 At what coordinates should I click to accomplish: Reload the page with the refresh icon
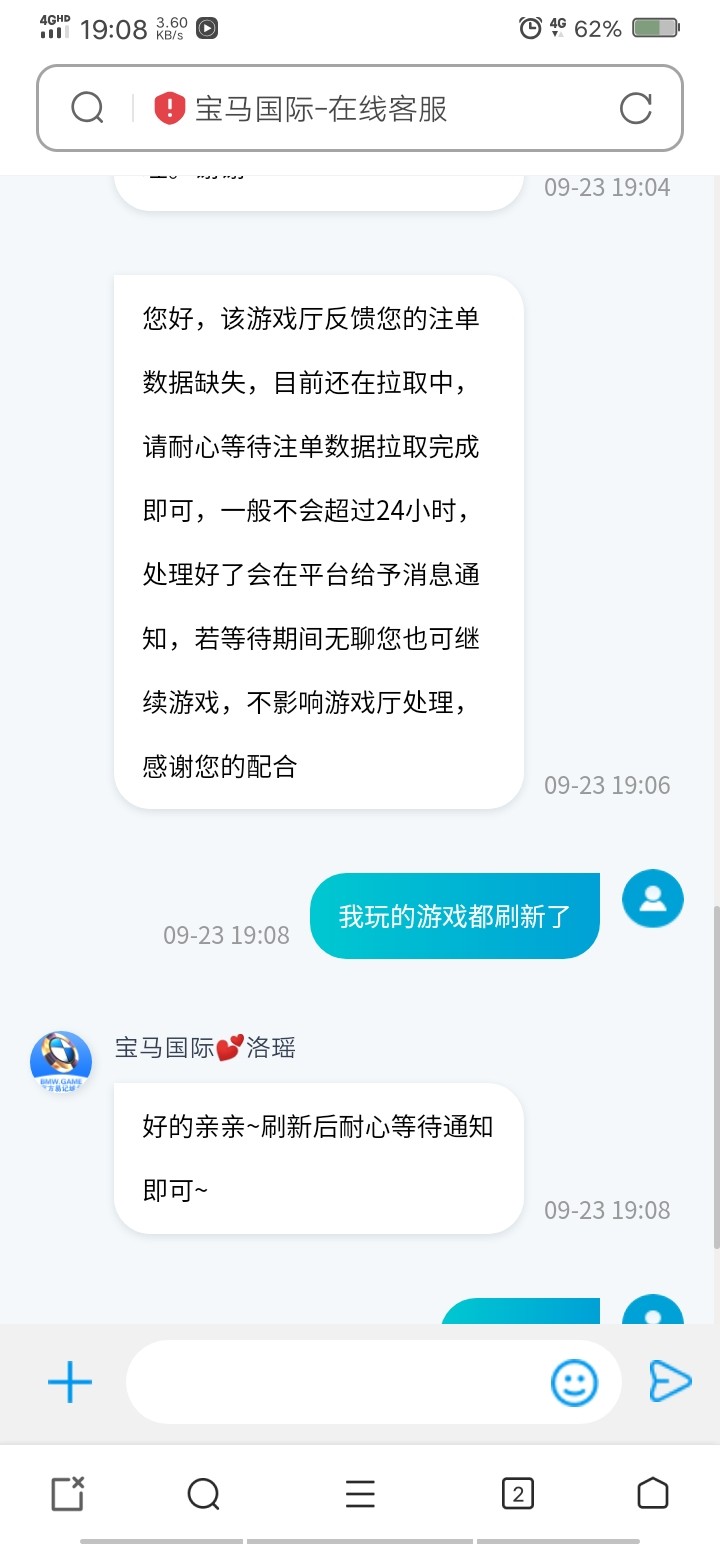636,108
